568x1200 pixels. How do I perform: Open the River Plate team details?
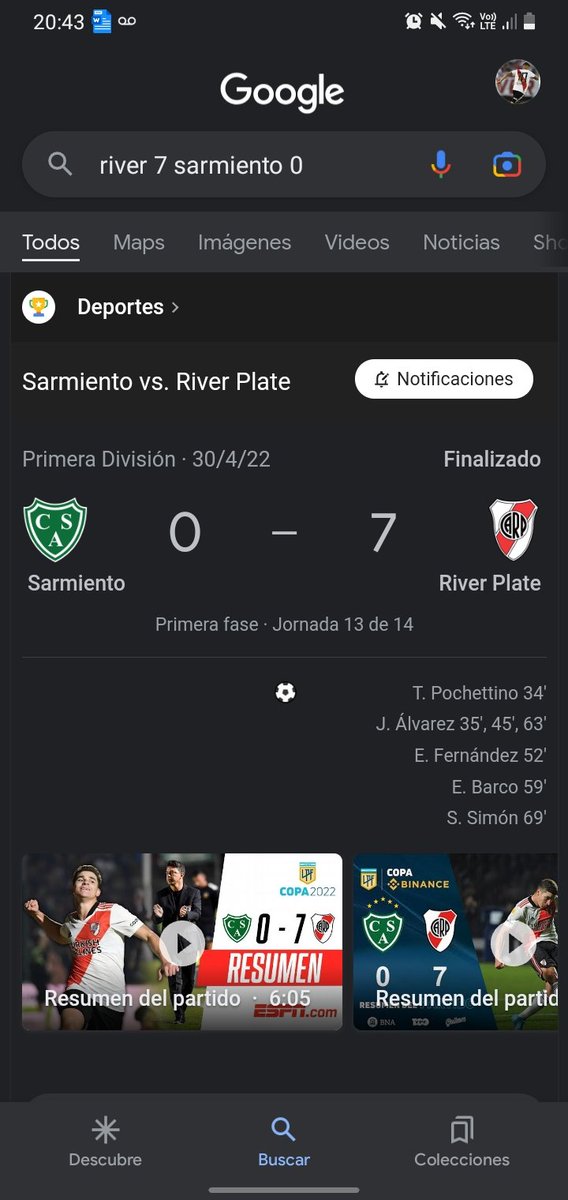[x=490, y=546]
